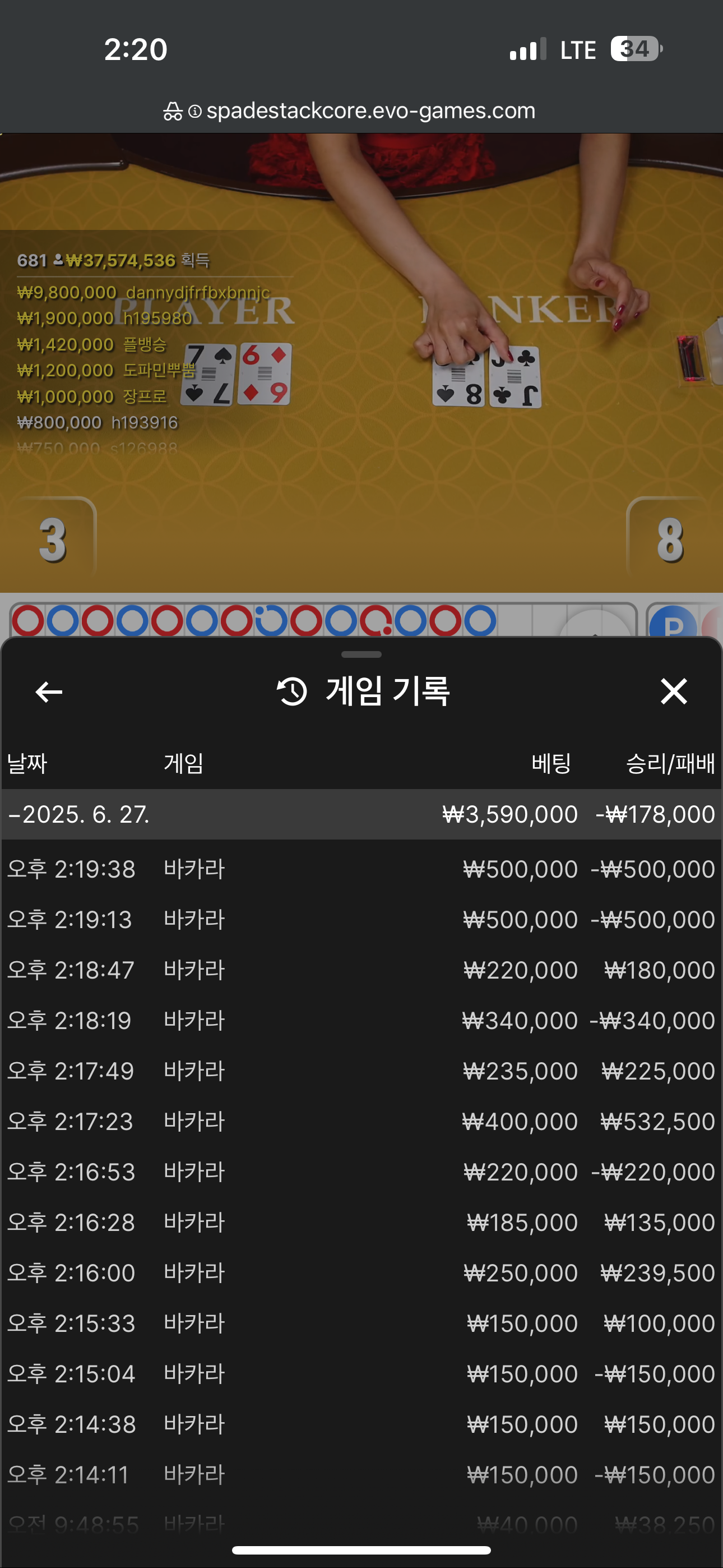This screenshot has width=723, height=1568.
Task: Open the 오후 2:16:53 baccarat record
Action: click(x=361, y=1172)
